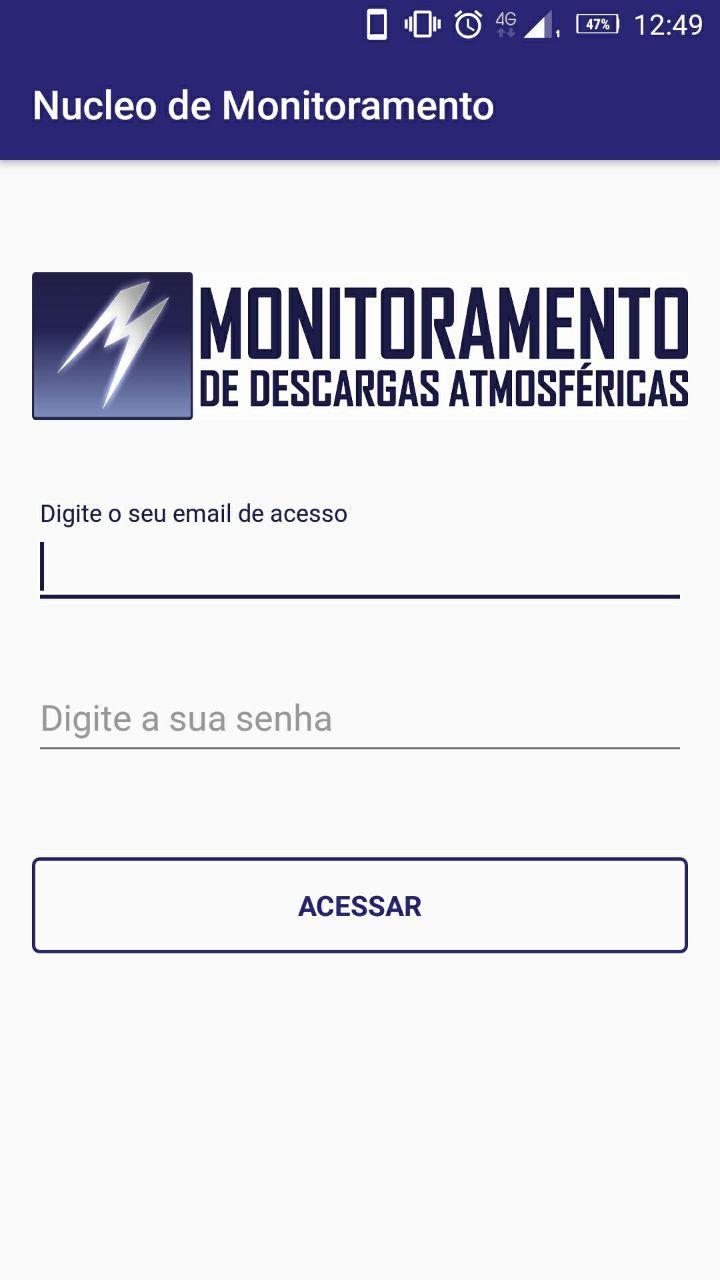This screenshot has height=1280, width=720.
Task: Tap the Nucleo de Monitoramento title bar
Action: (263, 105)
